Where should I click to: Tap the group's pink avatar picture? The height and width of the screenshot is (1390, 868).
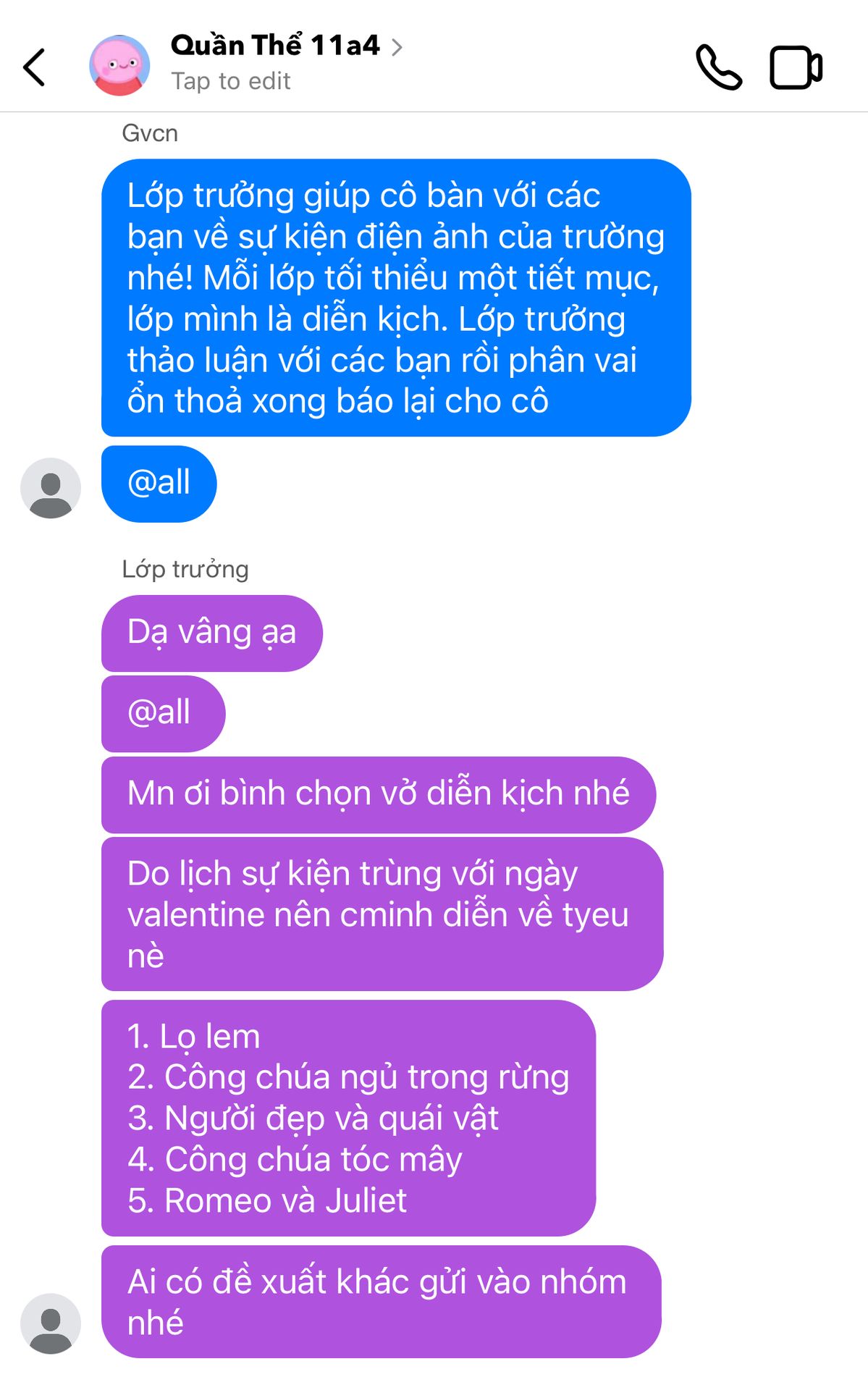point(119,65)
